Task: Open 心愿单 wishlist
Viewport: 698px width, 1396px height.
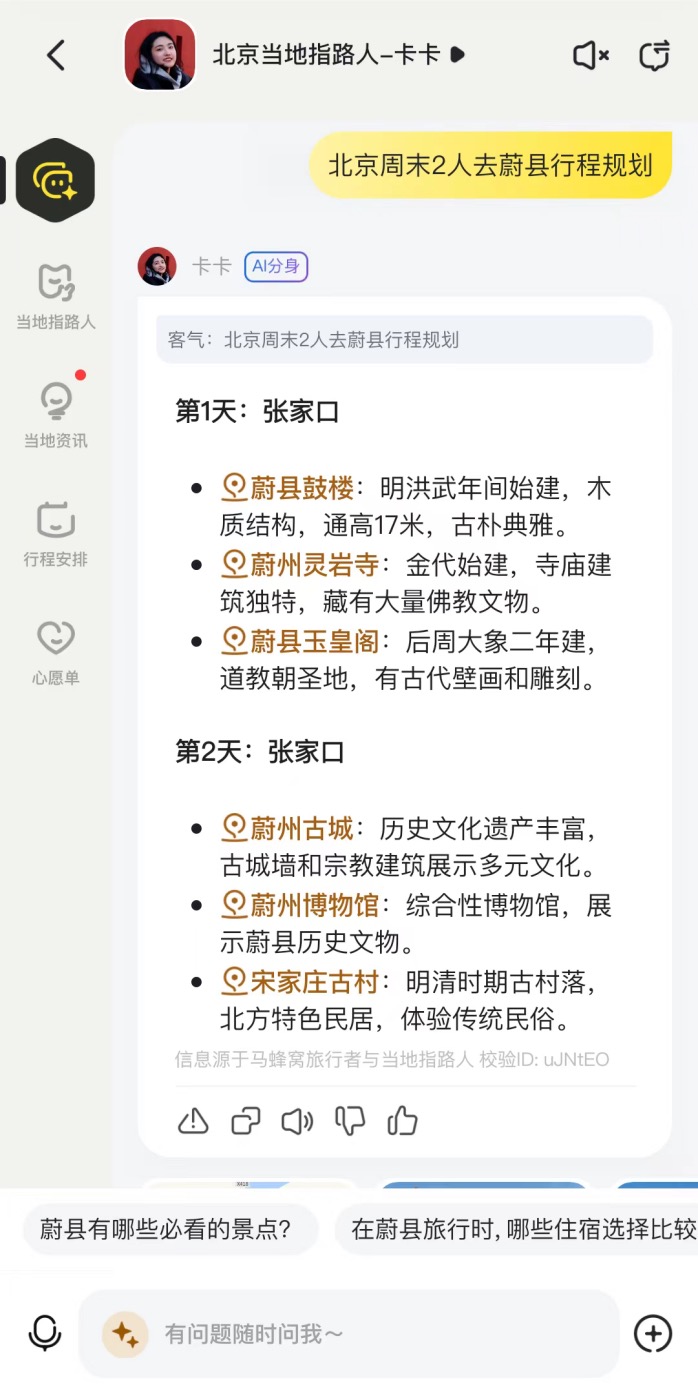Action: 55,651
